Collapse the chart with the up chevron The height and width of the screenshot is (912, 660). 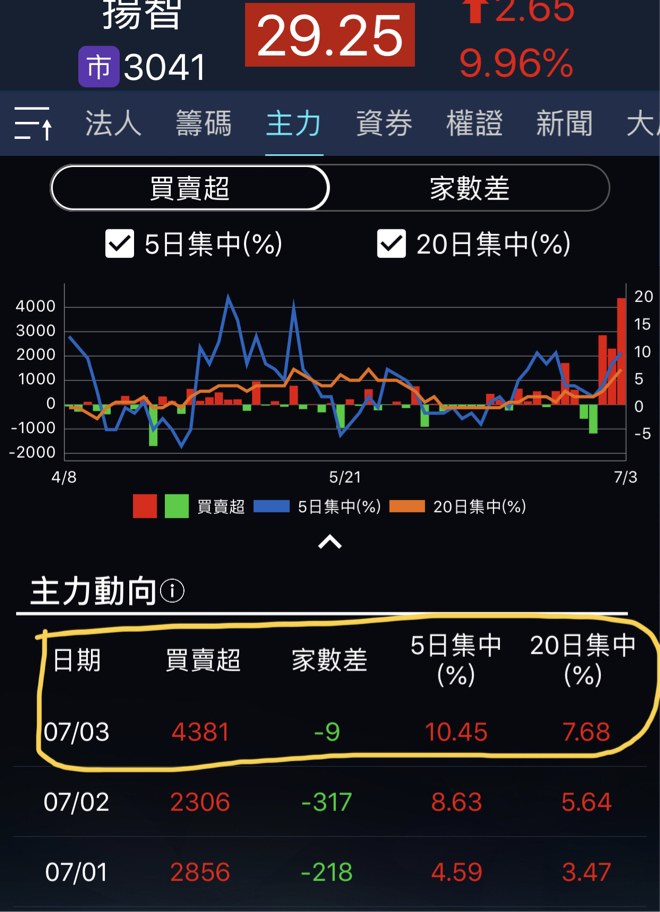(x=329, y=542)
